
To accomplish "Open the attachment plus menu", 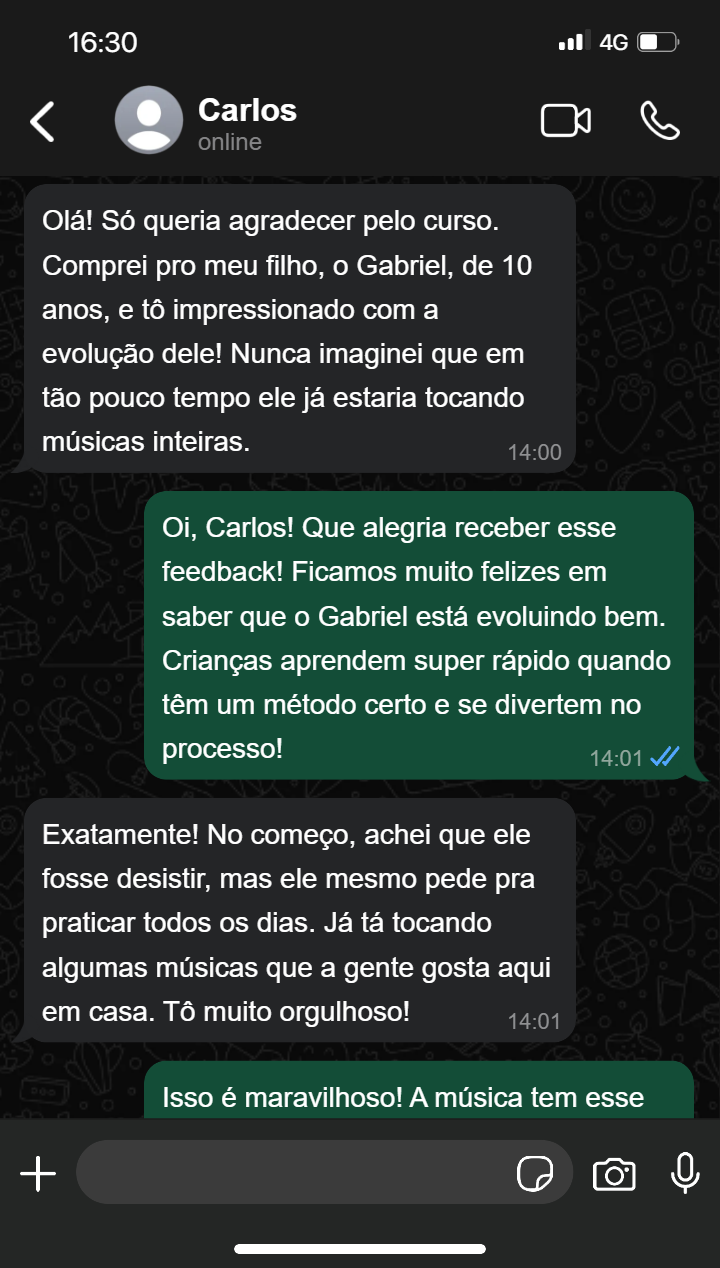I will point(38,1173).
